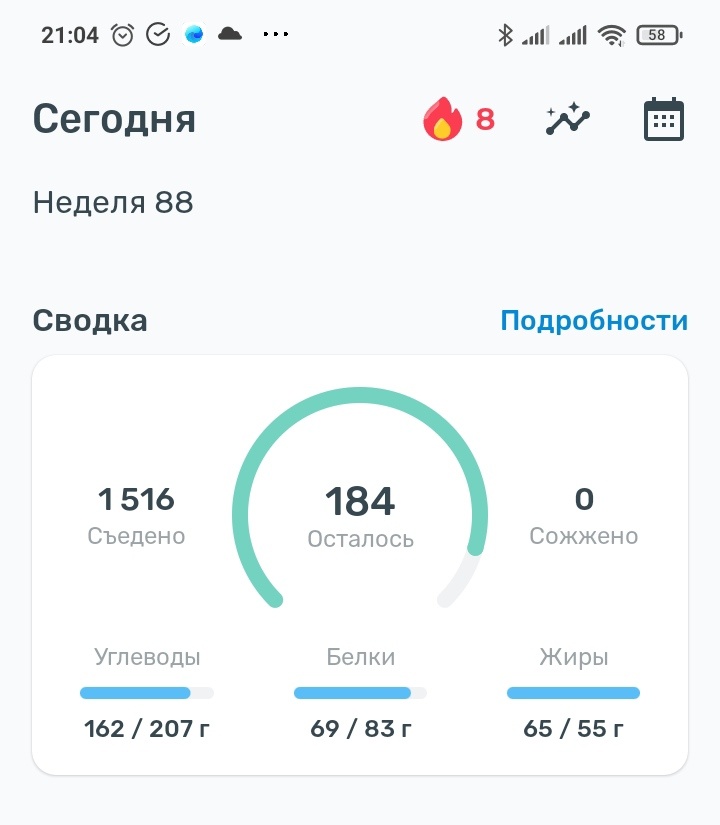The image size is (720, 825).
Task: Tap the streak counter number 8
Action: [x=485, y=120]
